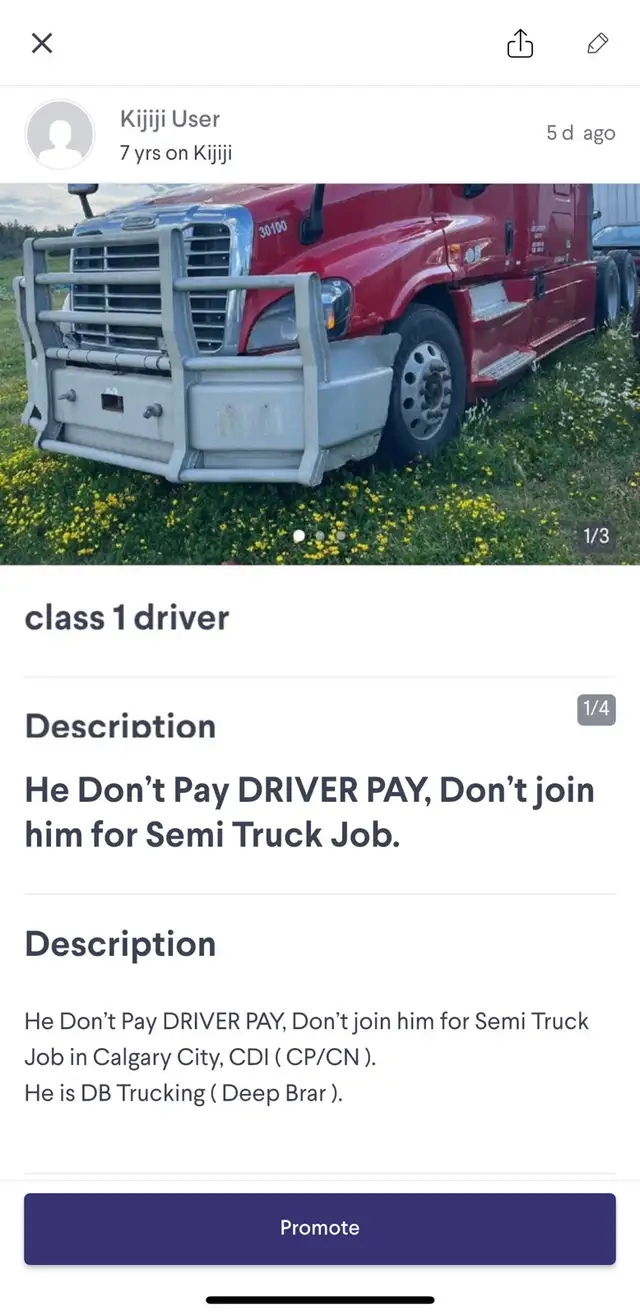
Task: View the red truck photo fullscreen
Action: [320, 373]
